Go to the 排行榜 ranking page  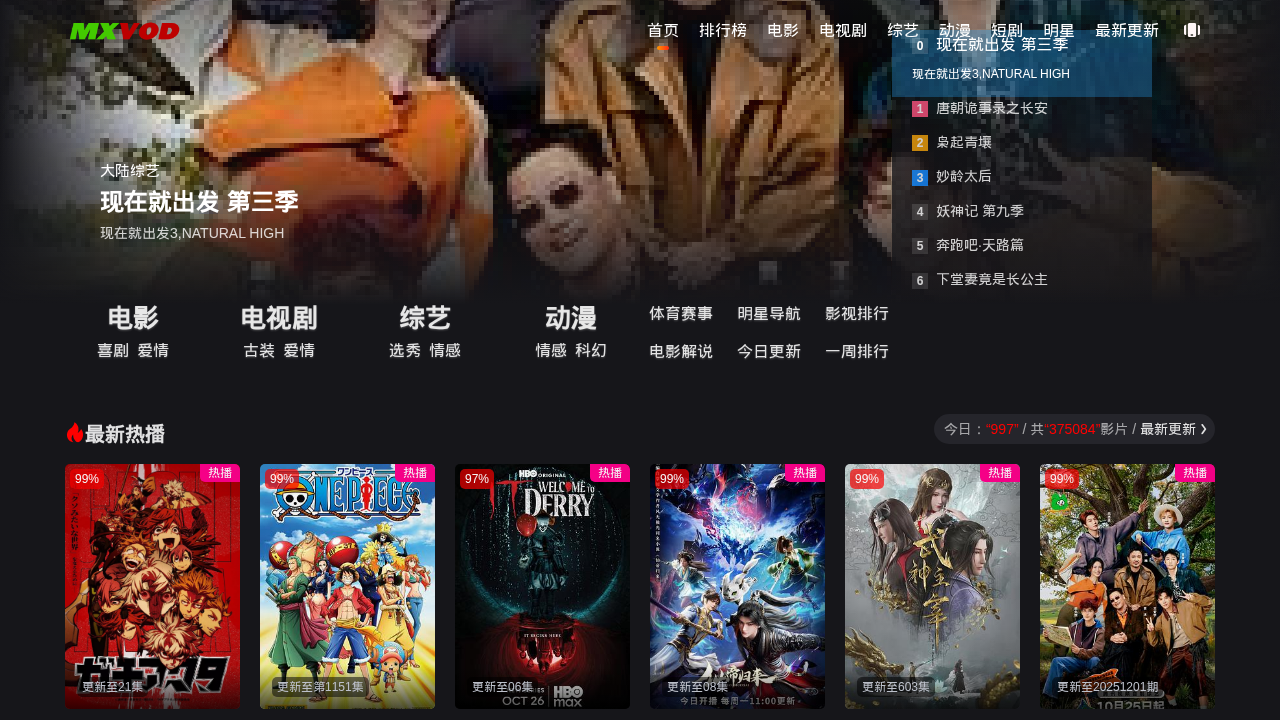(x=723, y=30)
